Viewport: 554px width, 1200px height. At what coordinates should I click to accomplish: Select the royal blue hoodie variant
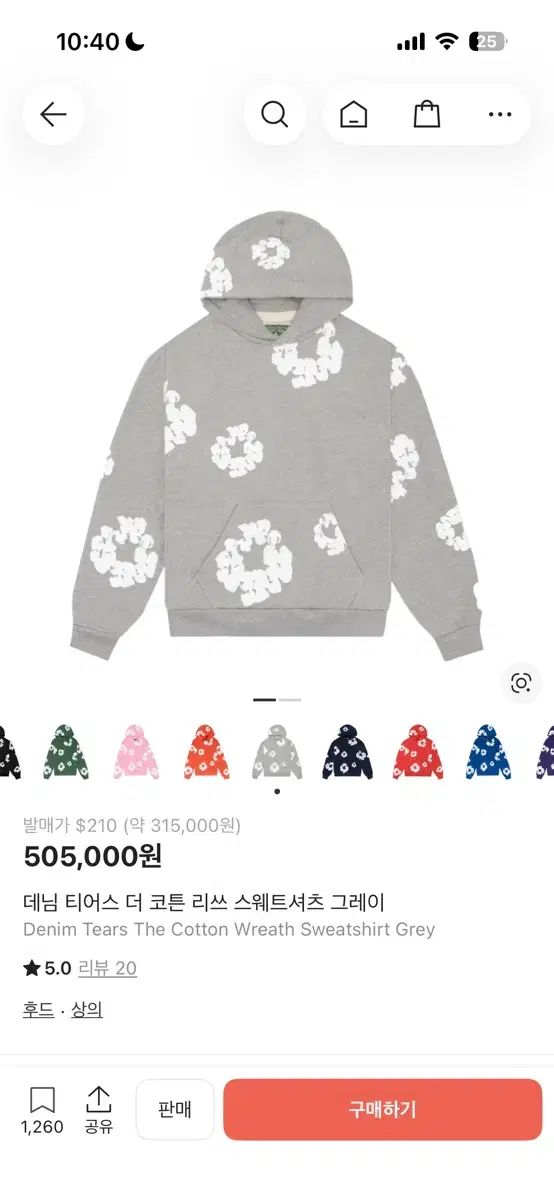pyautogui.click(x=488, y=751)
